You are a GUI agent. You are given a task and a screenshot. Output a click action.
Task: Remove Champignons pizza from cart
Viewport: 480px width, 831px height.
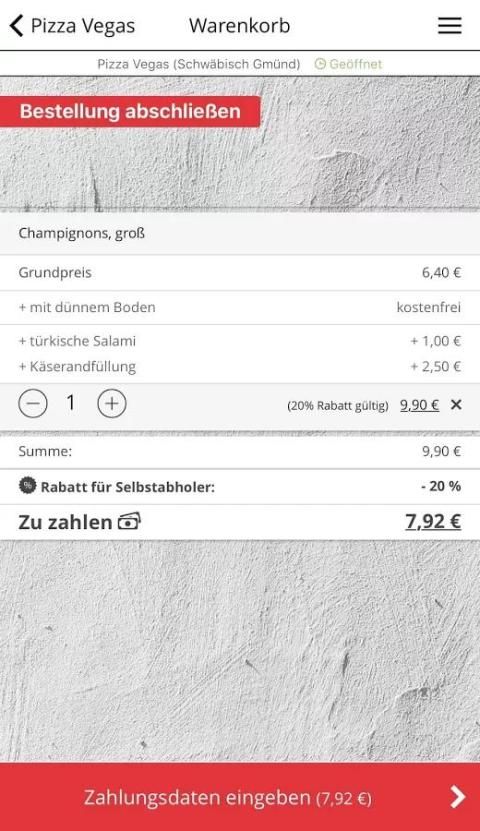pyautogui.click(x=456, y=405)
